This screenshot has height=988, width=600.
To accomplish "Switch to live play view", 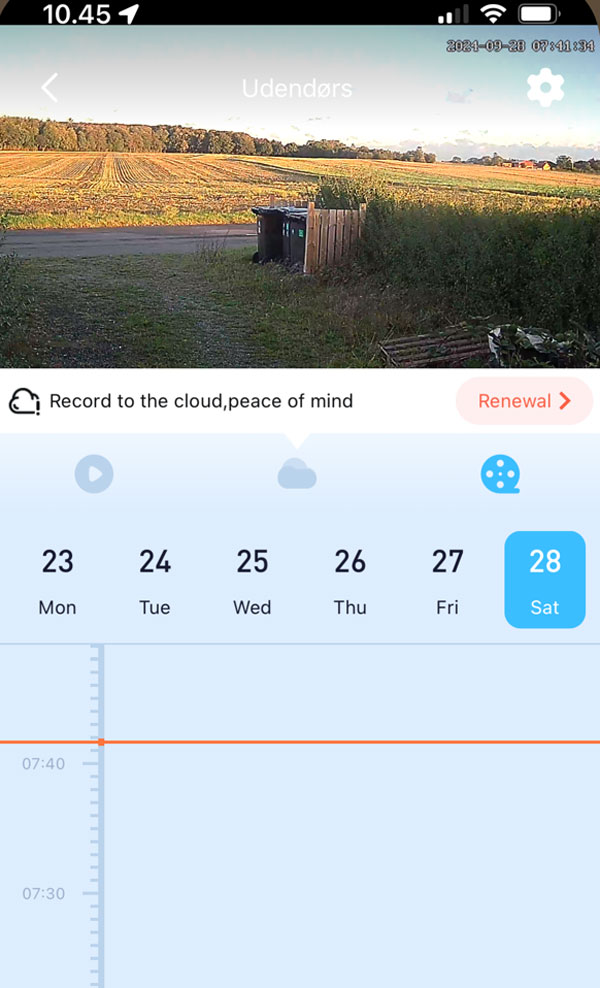I will click(x=94, y=474).
